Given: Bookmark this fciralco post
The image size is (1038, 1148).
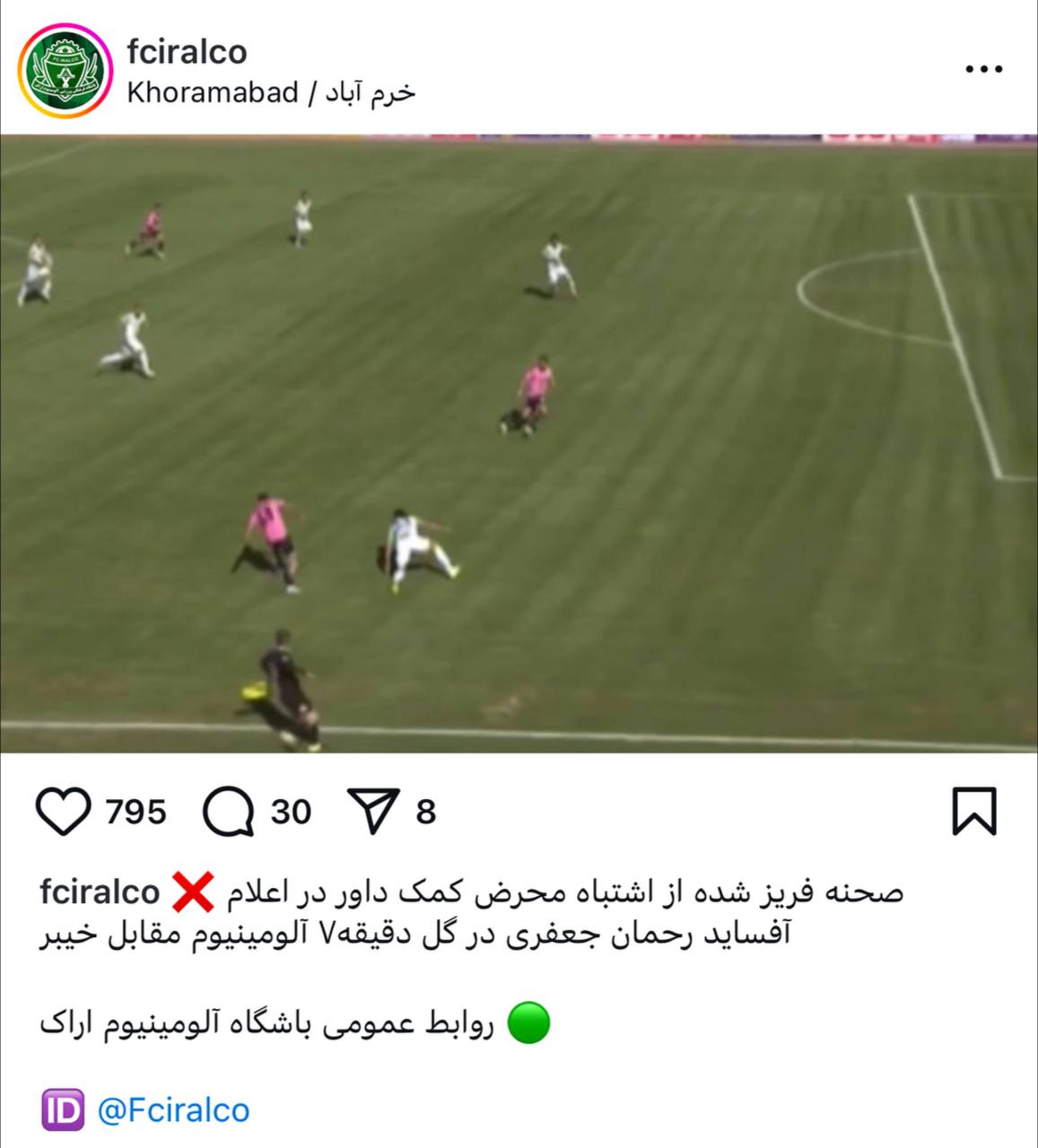Looking at the screenshot, I should pyautogui.click(x=973, y=811).
